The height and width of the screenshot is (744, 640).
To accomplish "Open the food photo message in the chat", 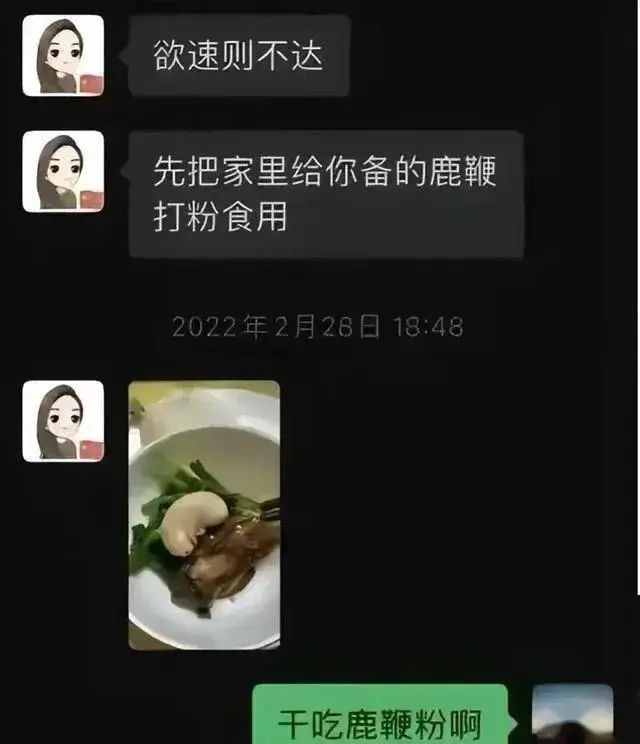I will tap(204, 514).
